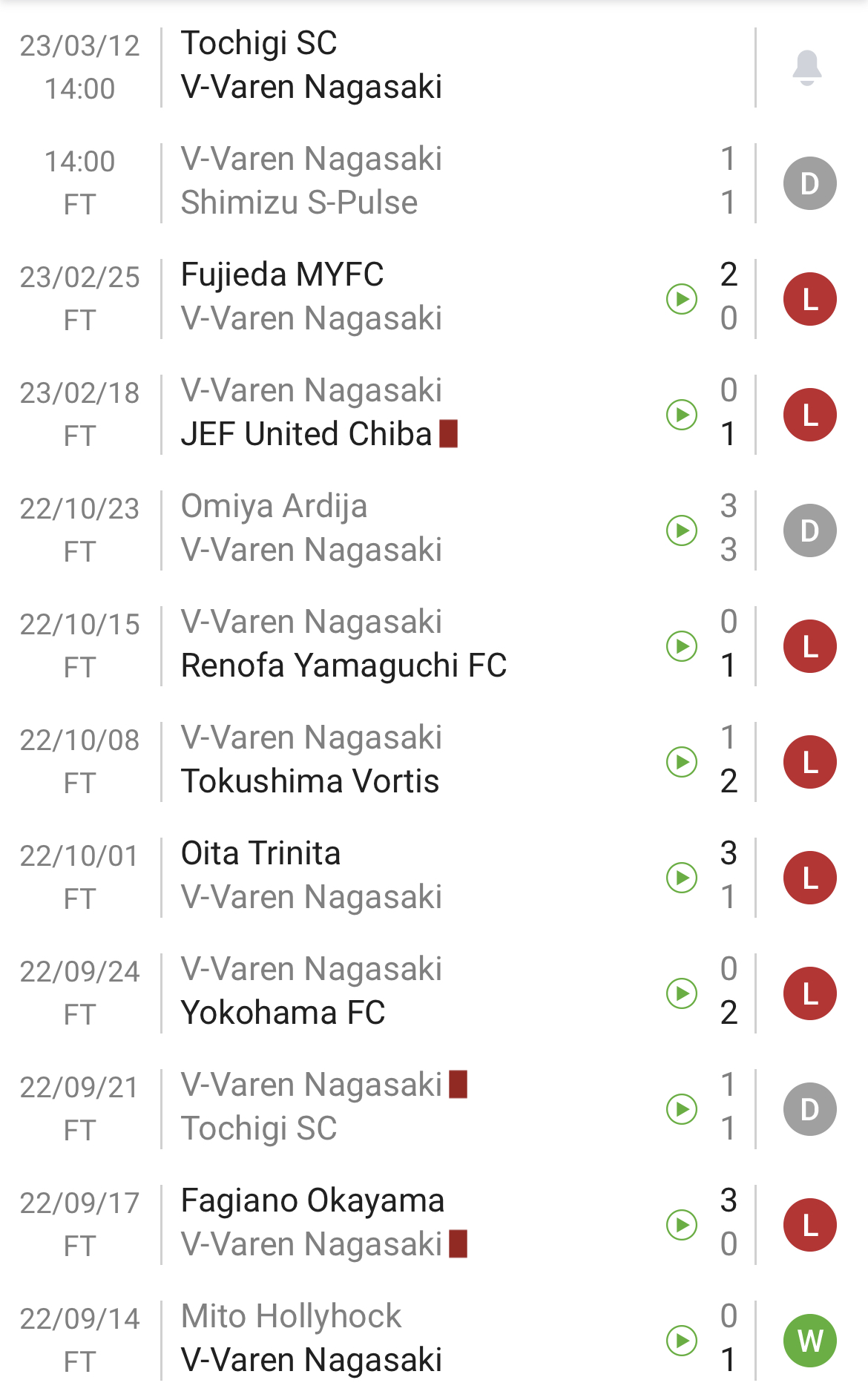Watch highlights of Omiya Ardija match
868x1400 pixels.
[682, 530]
